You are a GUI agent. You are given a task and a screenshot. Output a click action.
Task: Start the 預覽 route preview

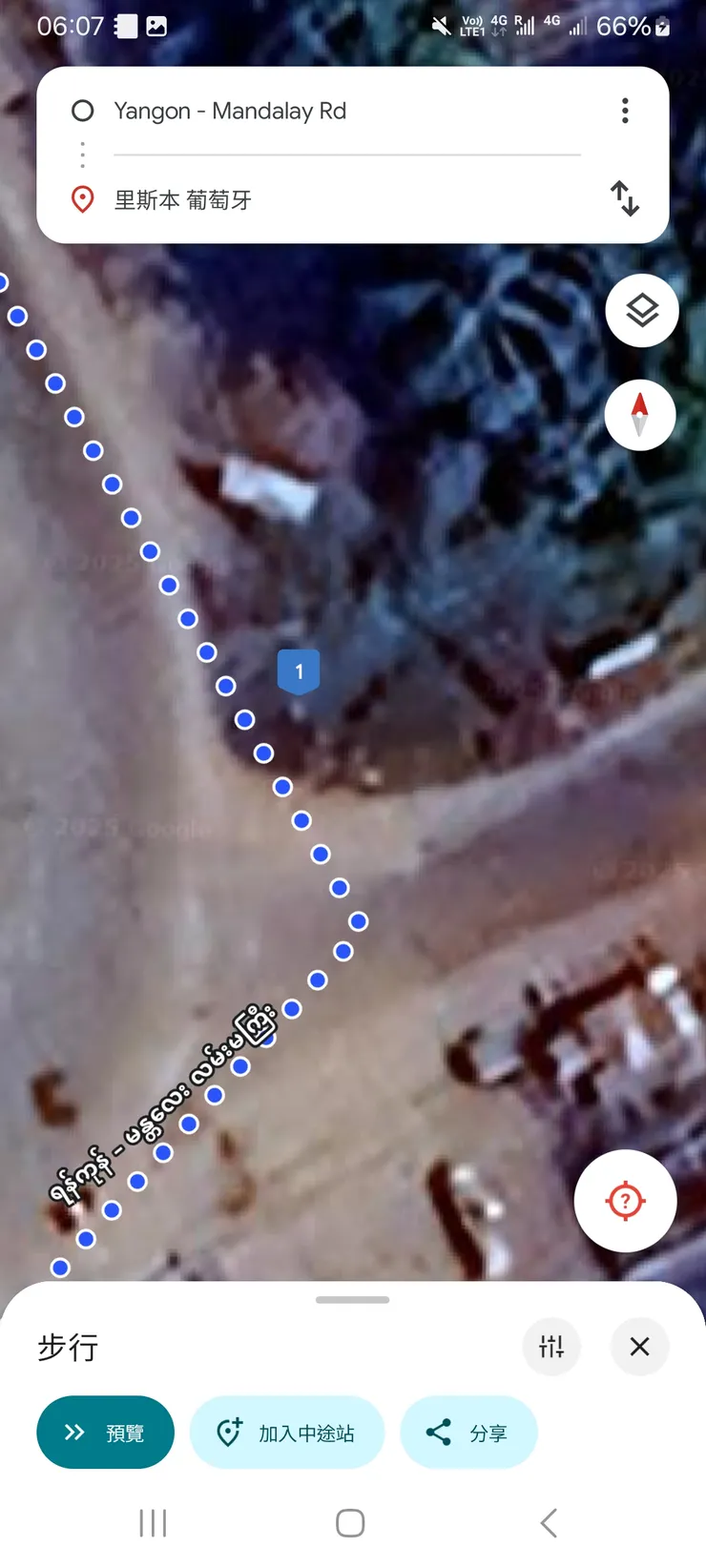coord(105,1433)
